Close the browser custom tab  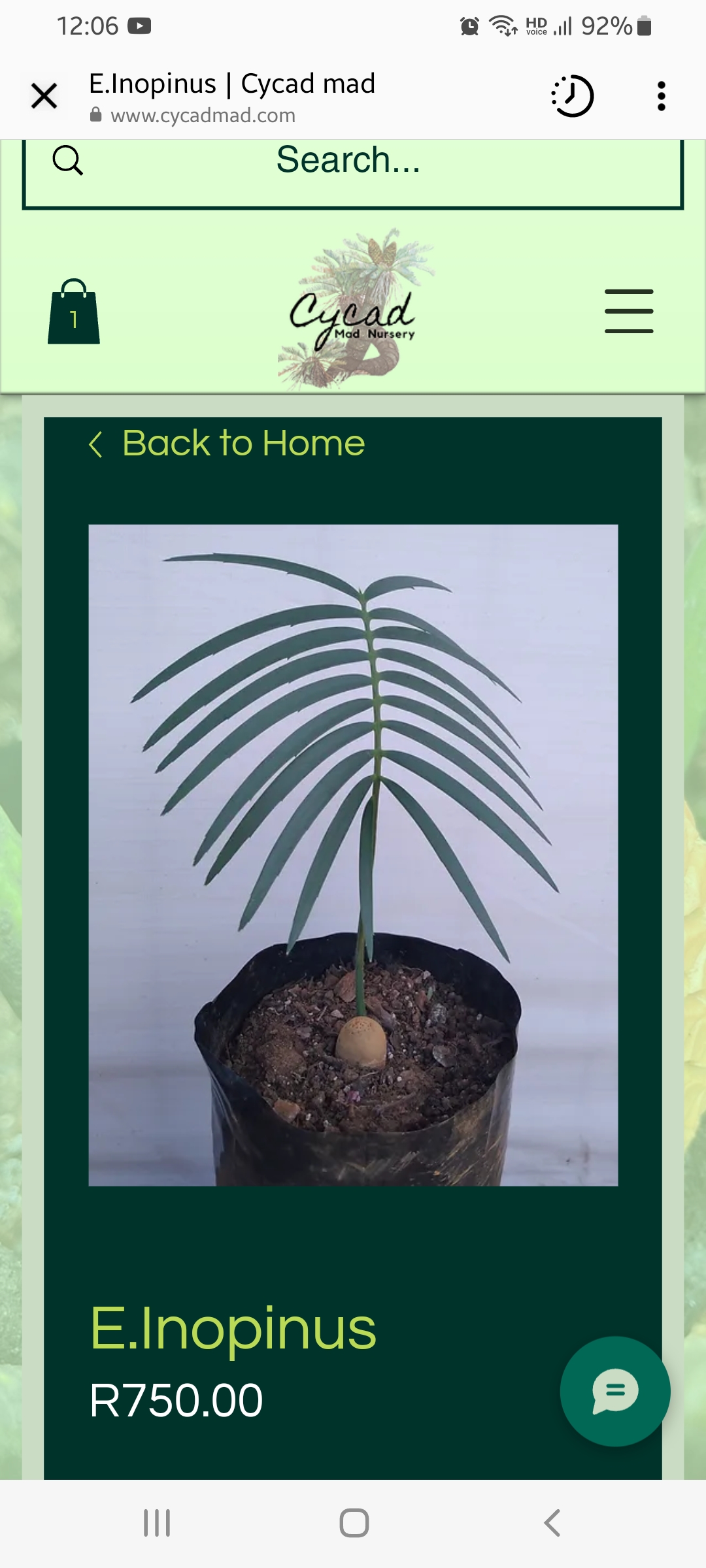(x=44, y=97)
